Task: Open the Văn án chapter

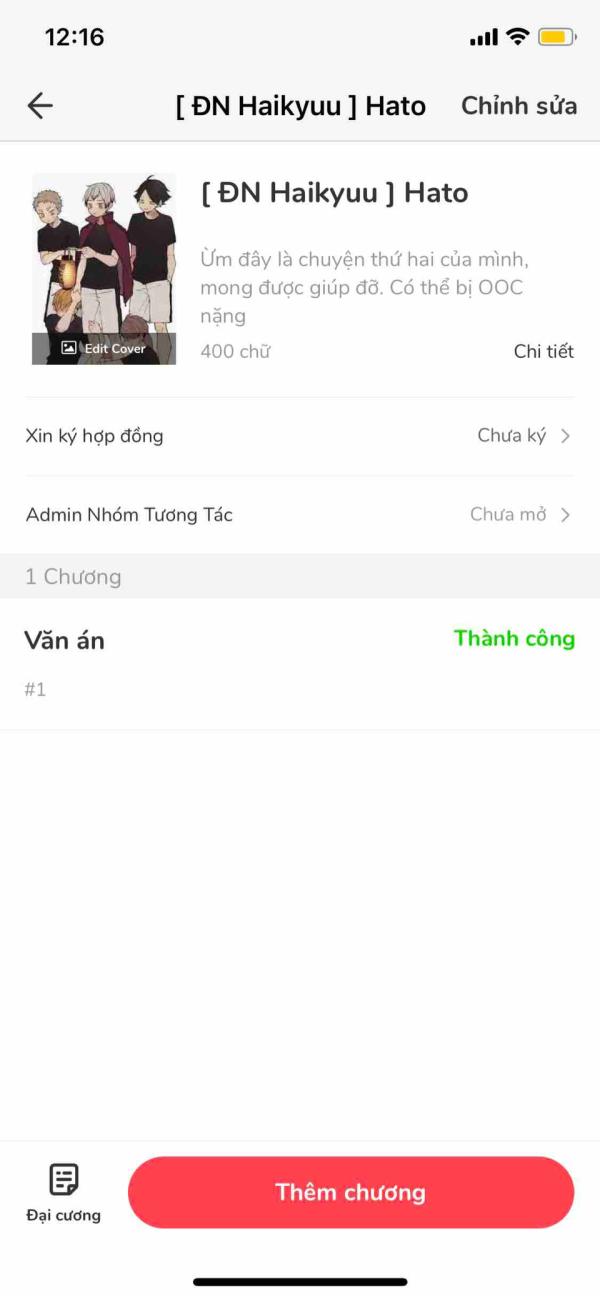Action: pyautogui.click(x=300, y=662)
